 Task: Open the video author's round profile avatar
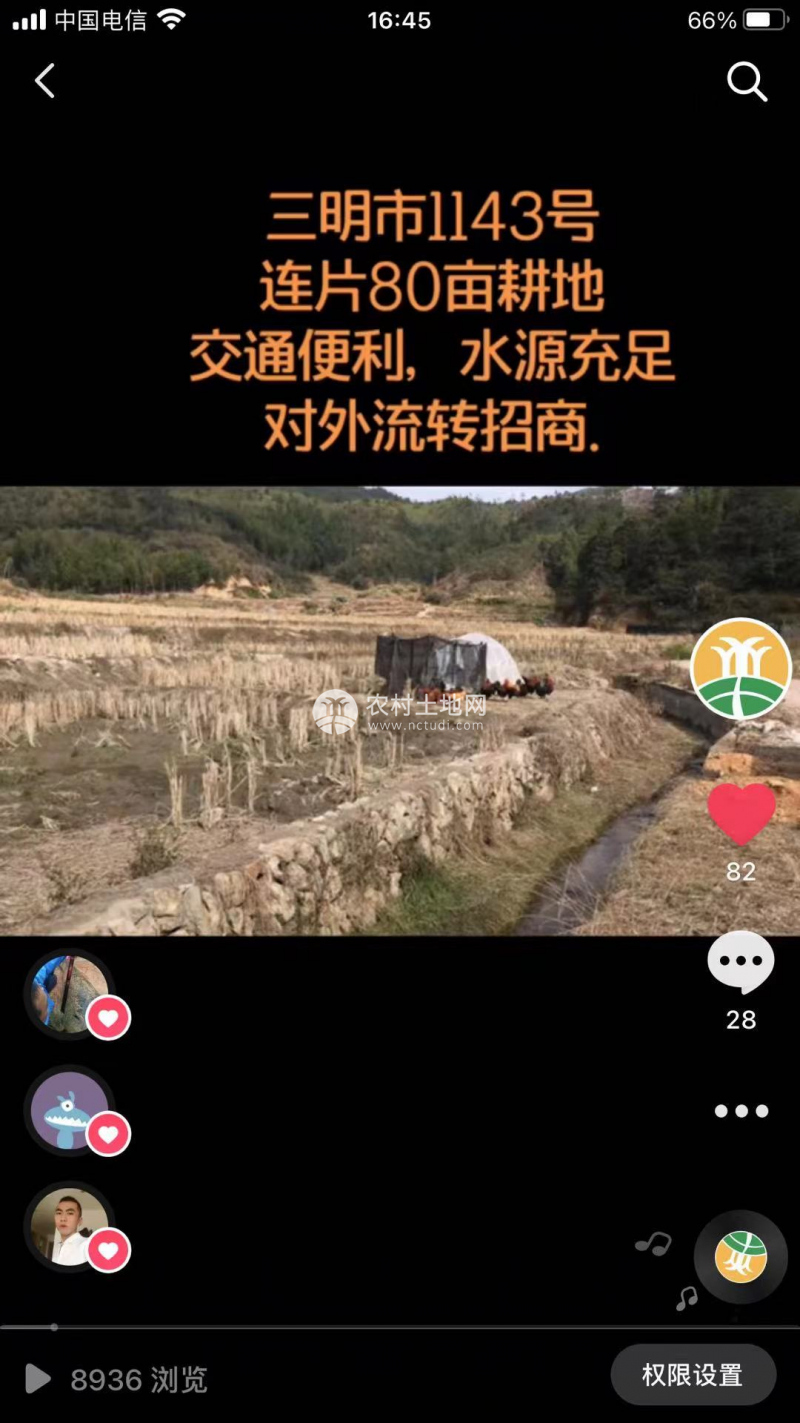click(741, 668)
